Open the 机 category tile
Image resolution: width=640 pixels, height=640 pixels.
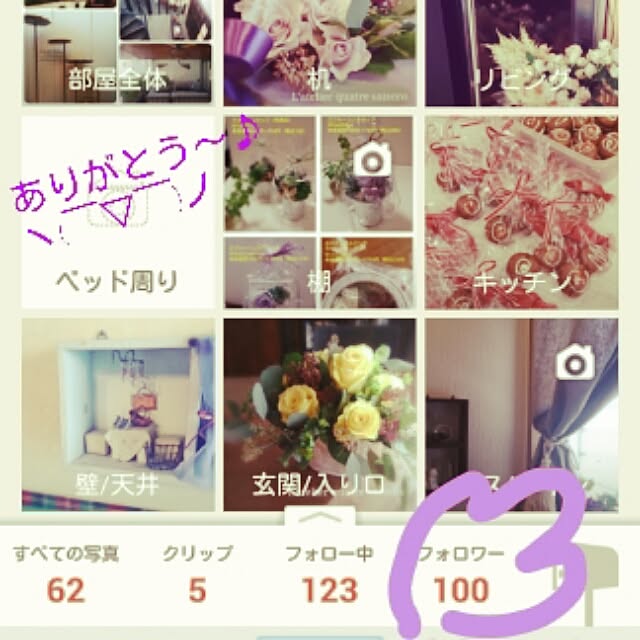[319, 52]
